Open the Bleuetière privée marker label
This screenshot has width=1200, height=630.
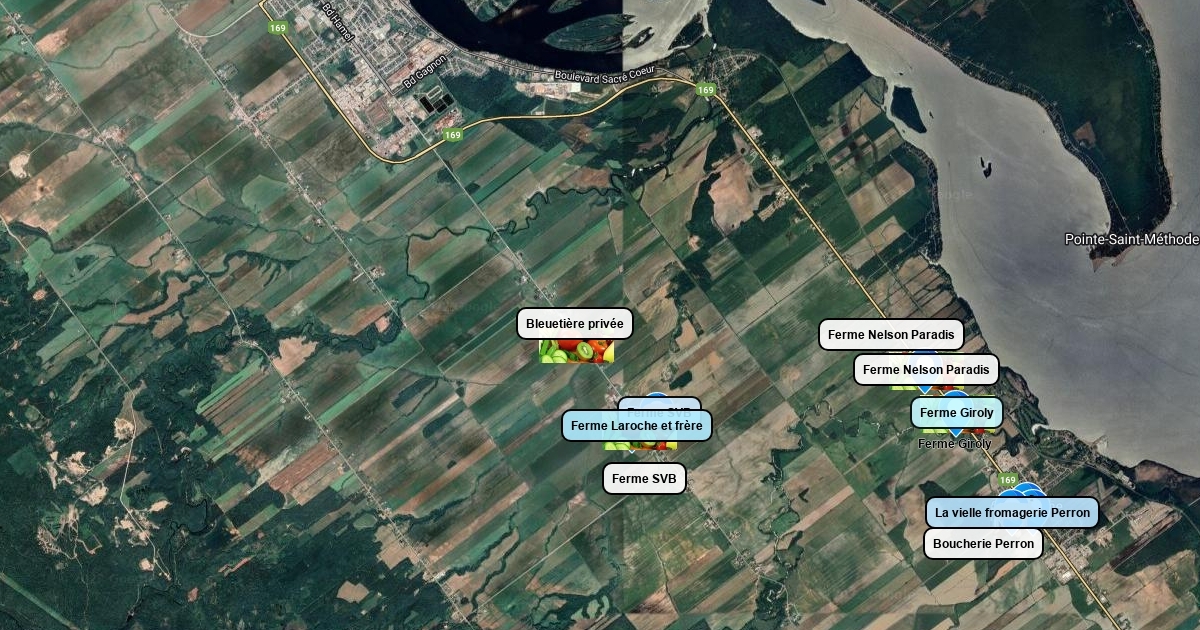click(575, 323)
